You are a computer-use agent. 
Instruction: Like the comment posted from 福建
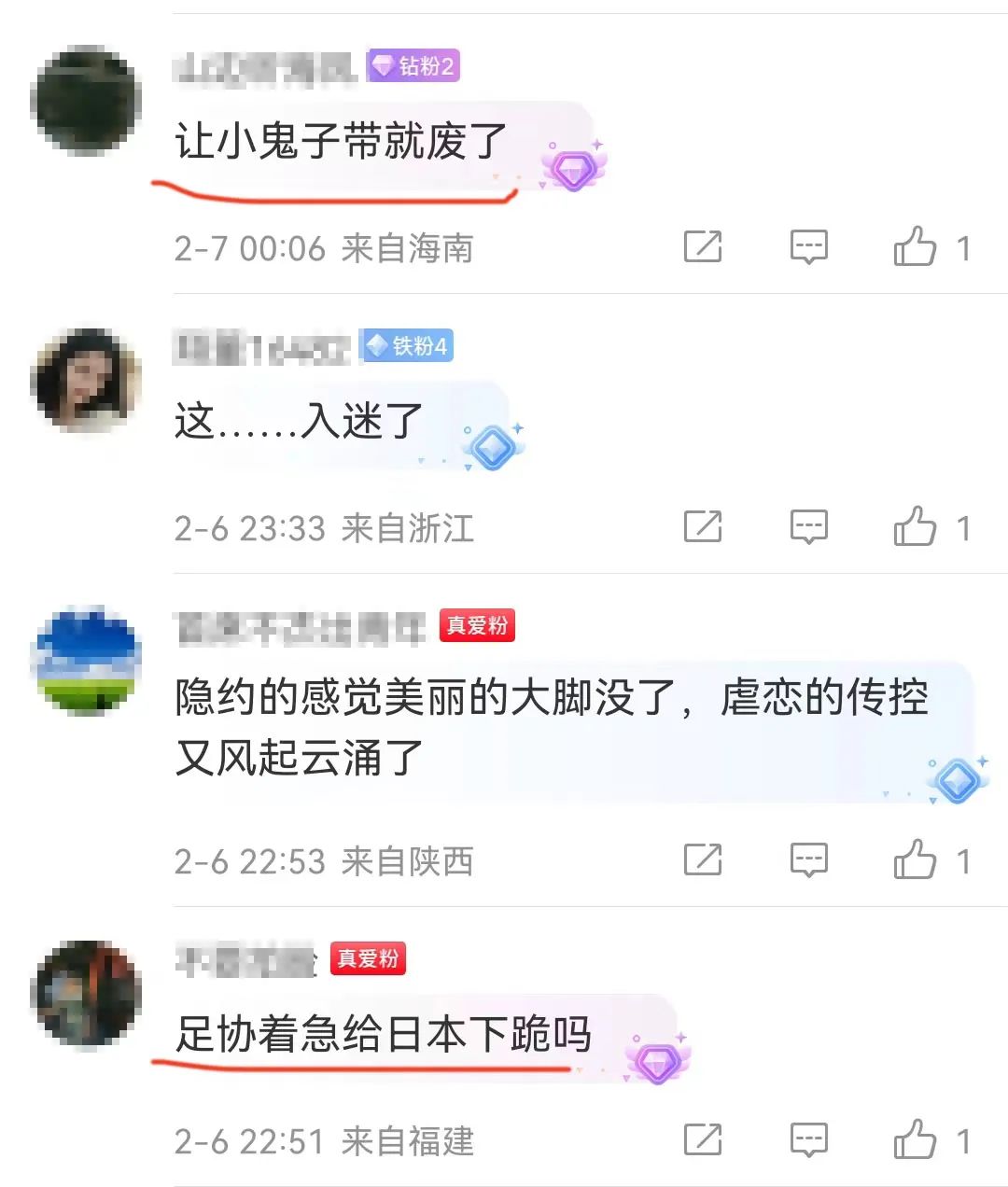[x=916, y=1139]
